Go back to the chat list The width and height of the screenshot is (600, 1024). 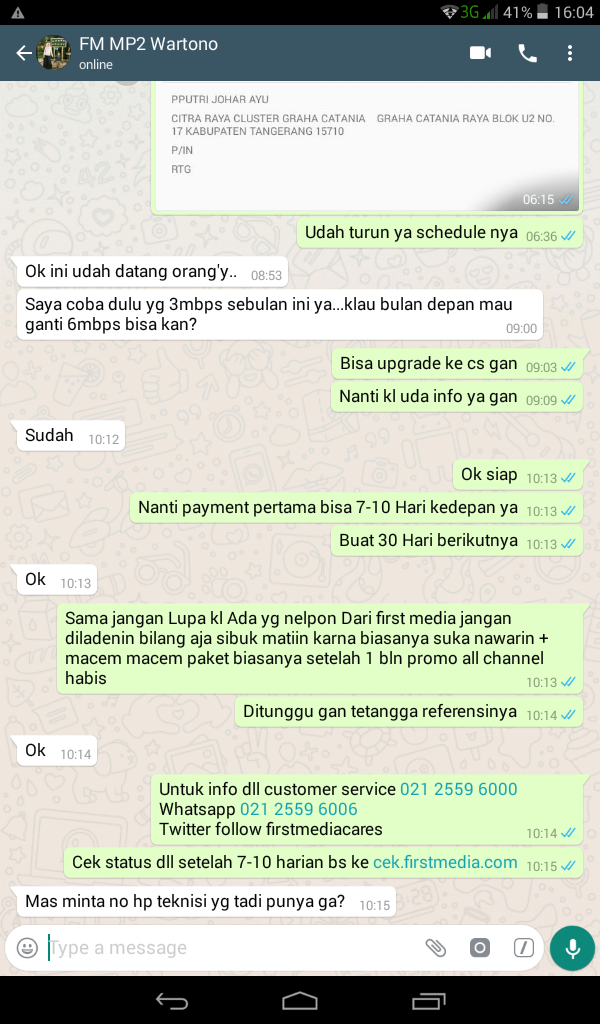pos(24,53)
